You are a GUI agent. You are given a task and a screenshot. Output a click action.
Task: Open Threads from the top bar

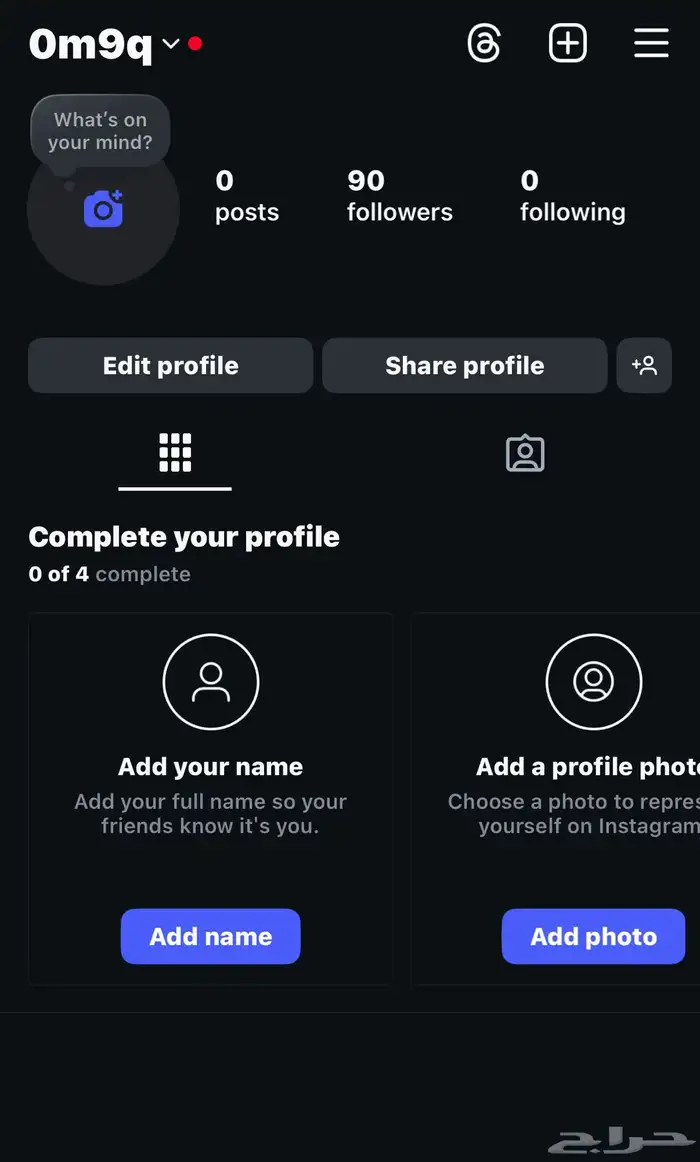click(484, 44)
